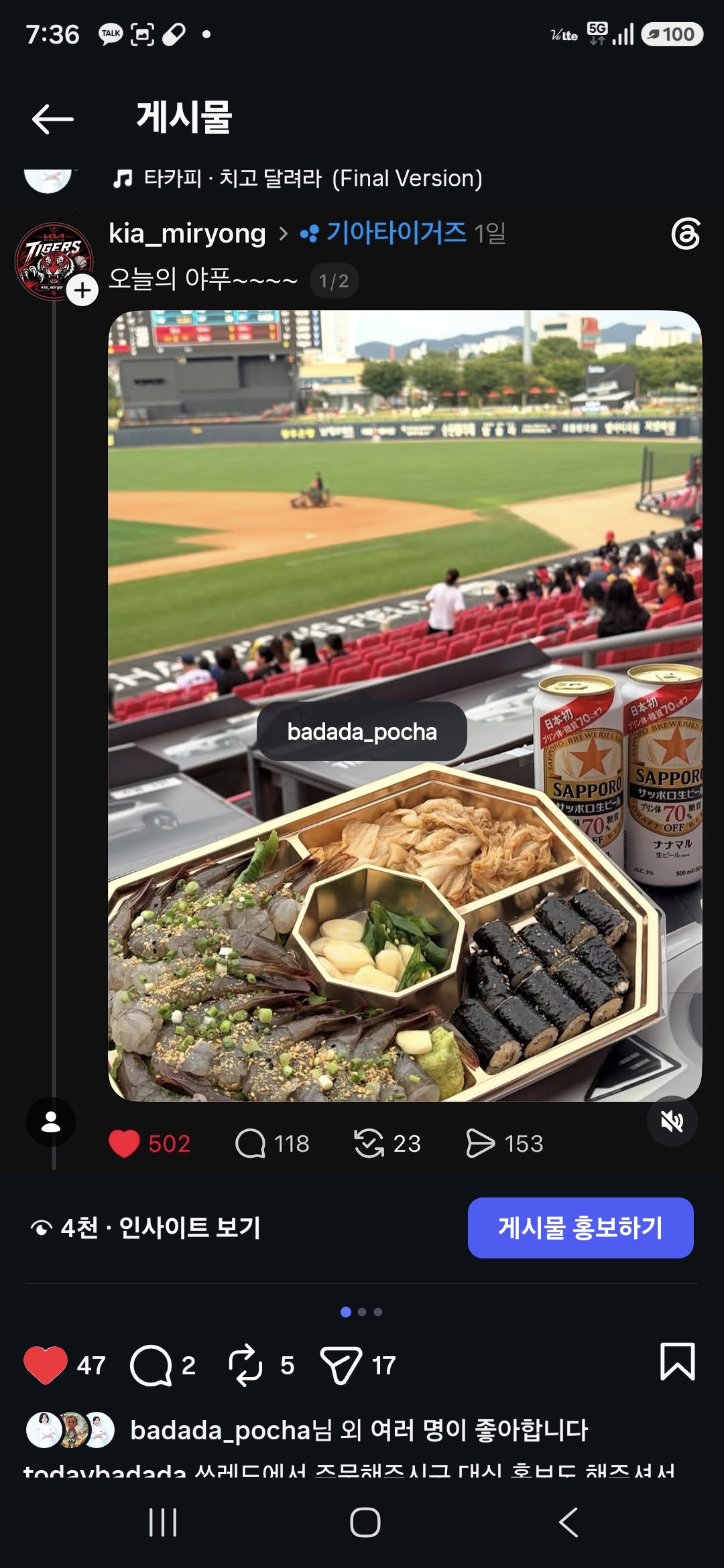Share the post via the paper-plane icon
724x1568 pixels.
(x=341, y=1365)
